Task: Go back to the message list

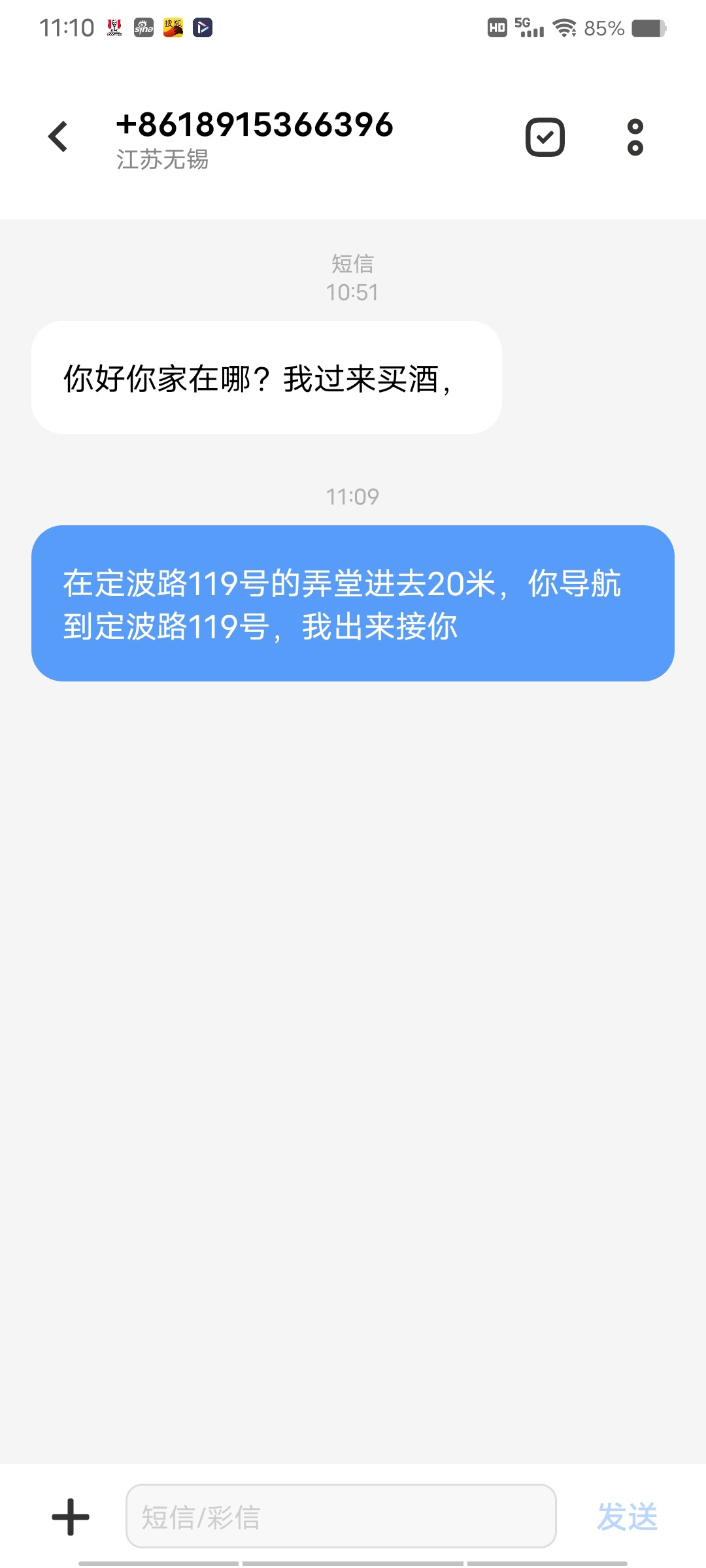Action: [58, 137]
